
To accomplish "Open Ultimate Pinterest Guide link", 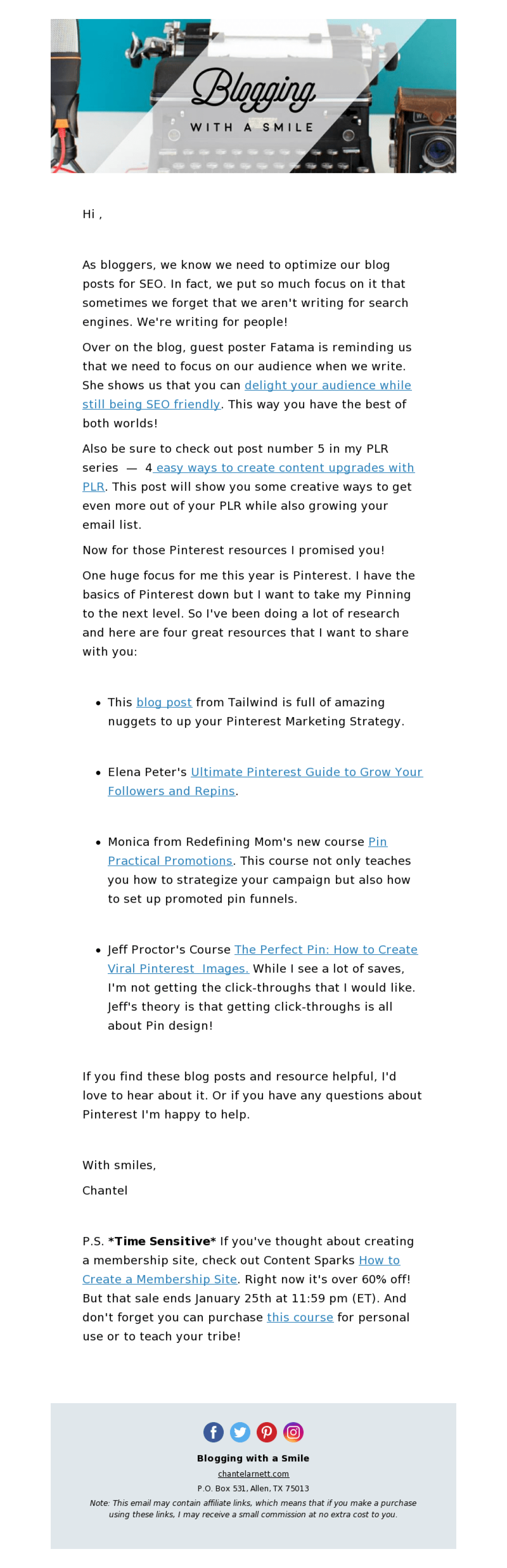I will click(306, 772).
